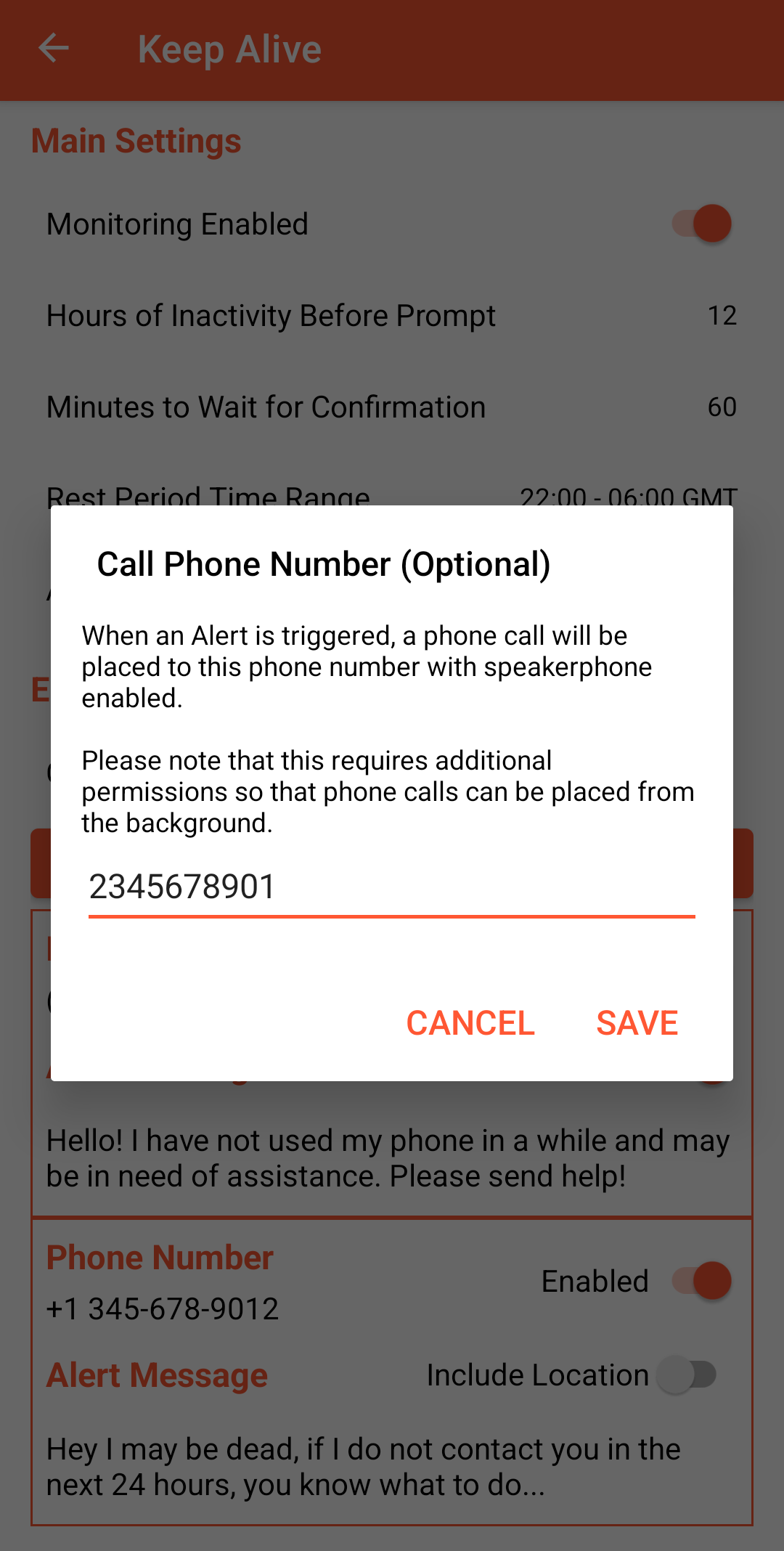Viewport: 784px width, 1551px height.
Task: Tap the phone number input field
Action: pos(391,887)
